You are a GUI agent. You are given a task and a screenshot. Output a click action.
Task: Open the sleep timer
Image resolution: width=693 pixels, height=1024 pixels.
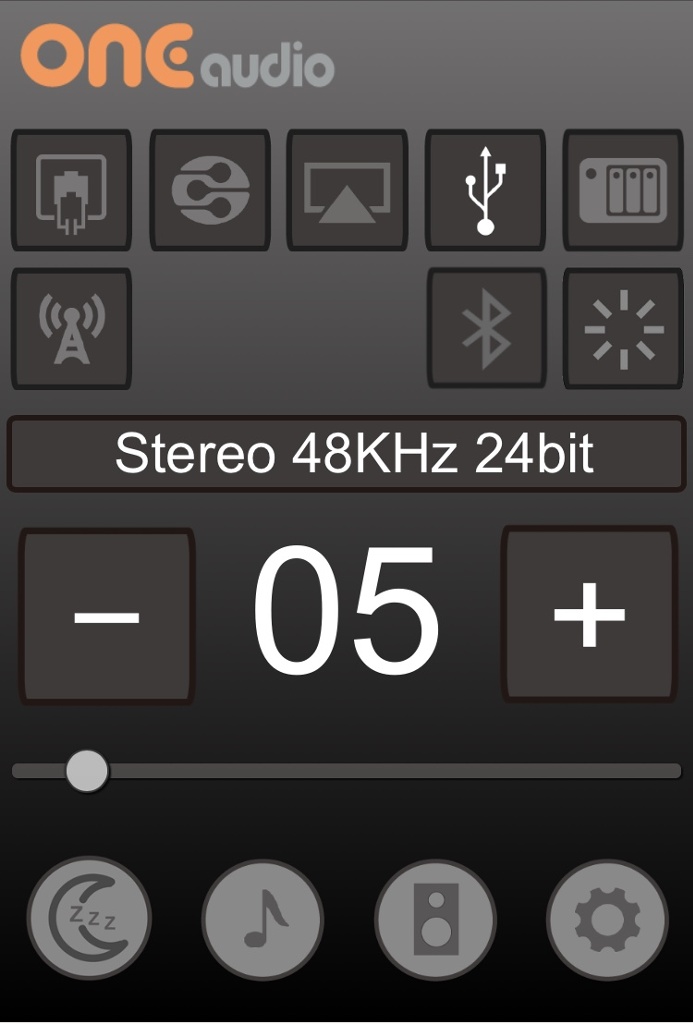click(x=89, y=918)
